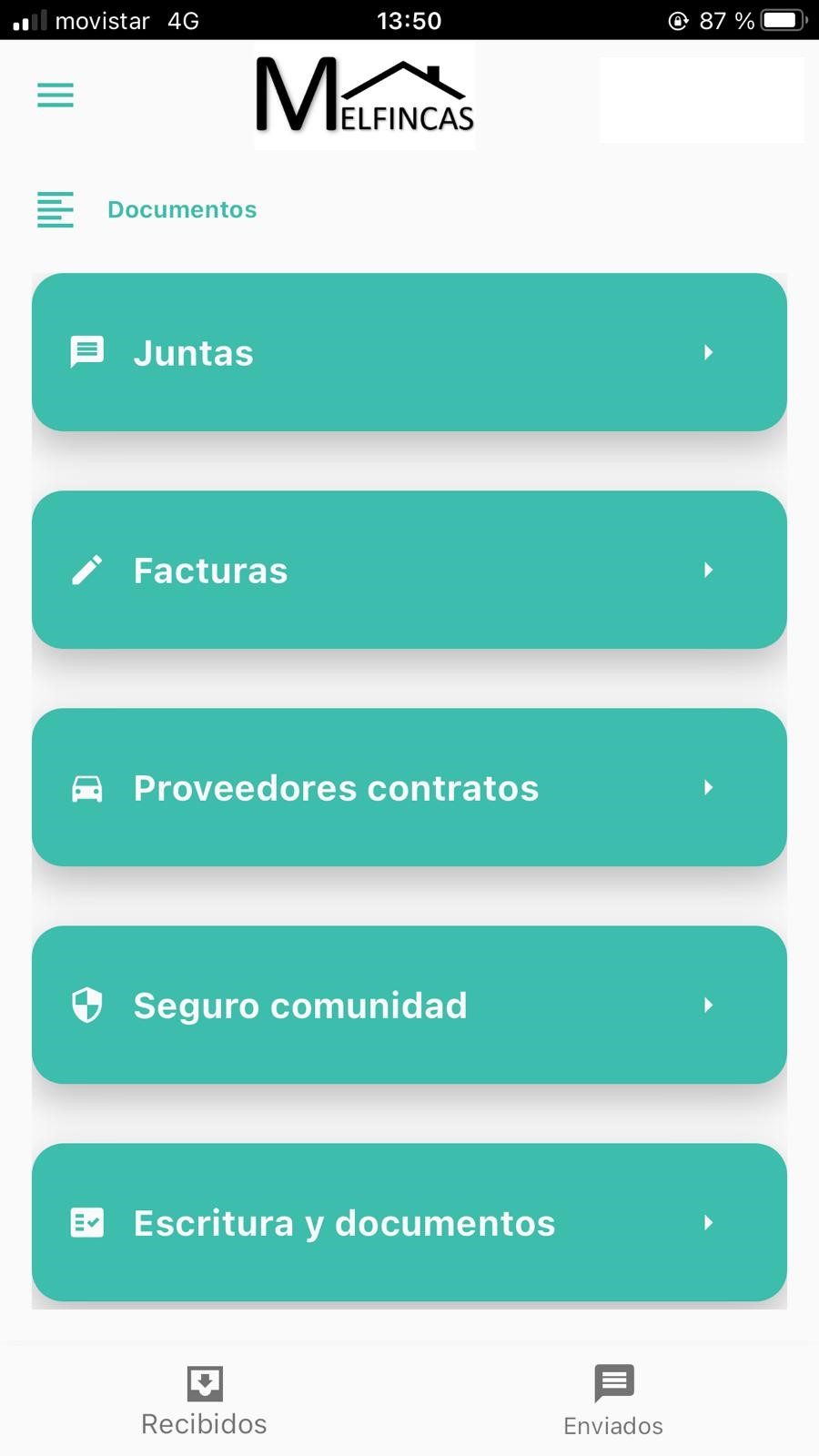Open the Juntas documents section
The height and width of the screenshot is (1456, 819).
(x=409, y=352)
